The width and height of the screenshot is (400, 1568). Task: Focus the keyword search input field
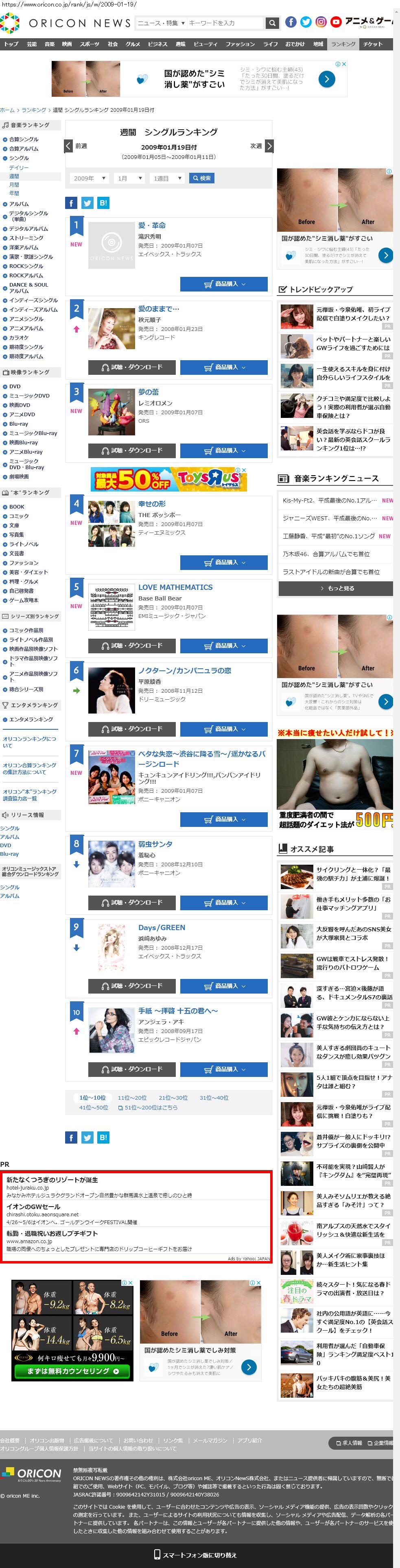pyautogui.click(x=223, y=23)
